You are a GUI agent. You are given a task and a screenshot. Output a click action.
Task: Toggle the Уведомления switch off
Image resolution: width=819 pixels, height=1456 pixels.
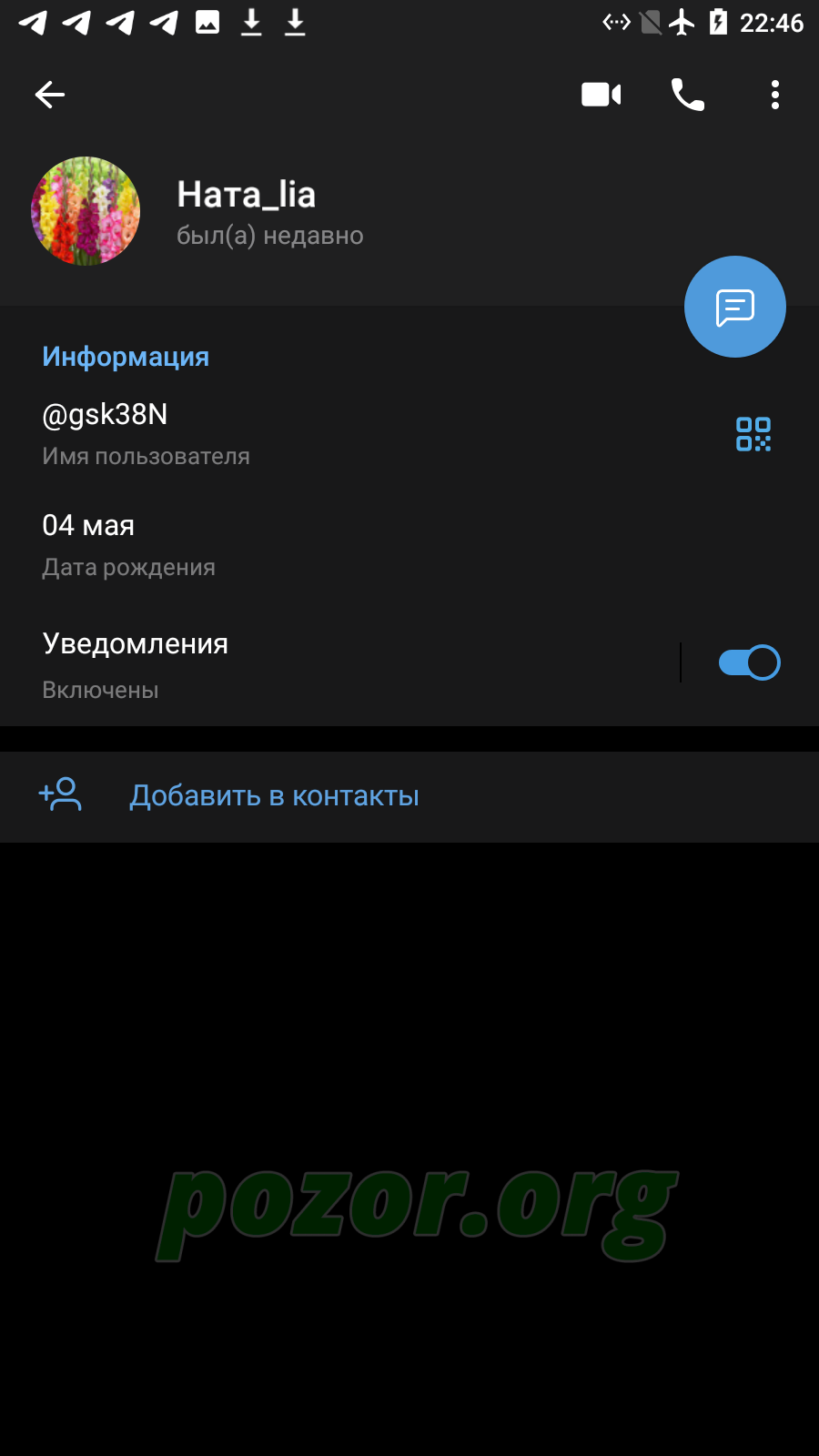749,662
